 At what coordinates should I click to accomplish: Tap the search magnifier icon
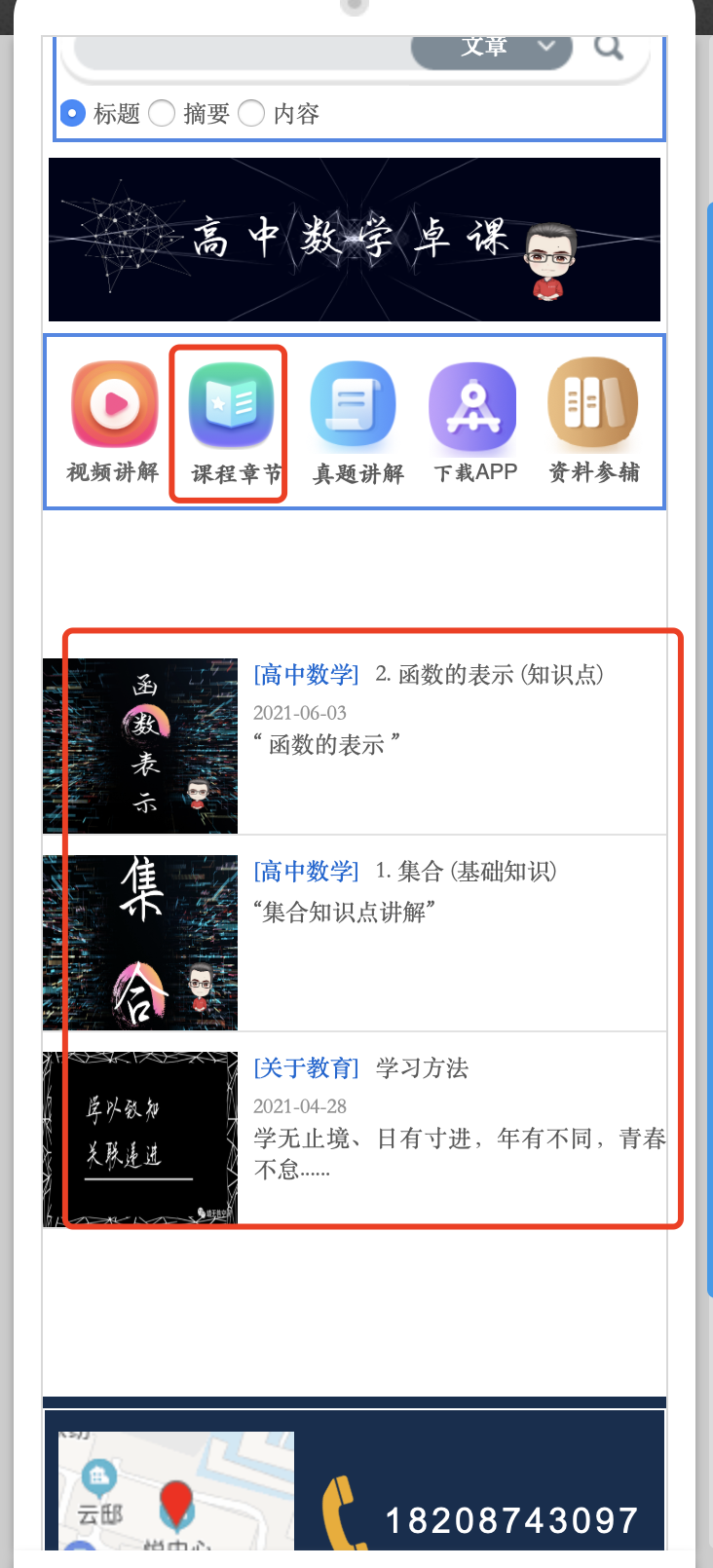[x=609, y=47]
